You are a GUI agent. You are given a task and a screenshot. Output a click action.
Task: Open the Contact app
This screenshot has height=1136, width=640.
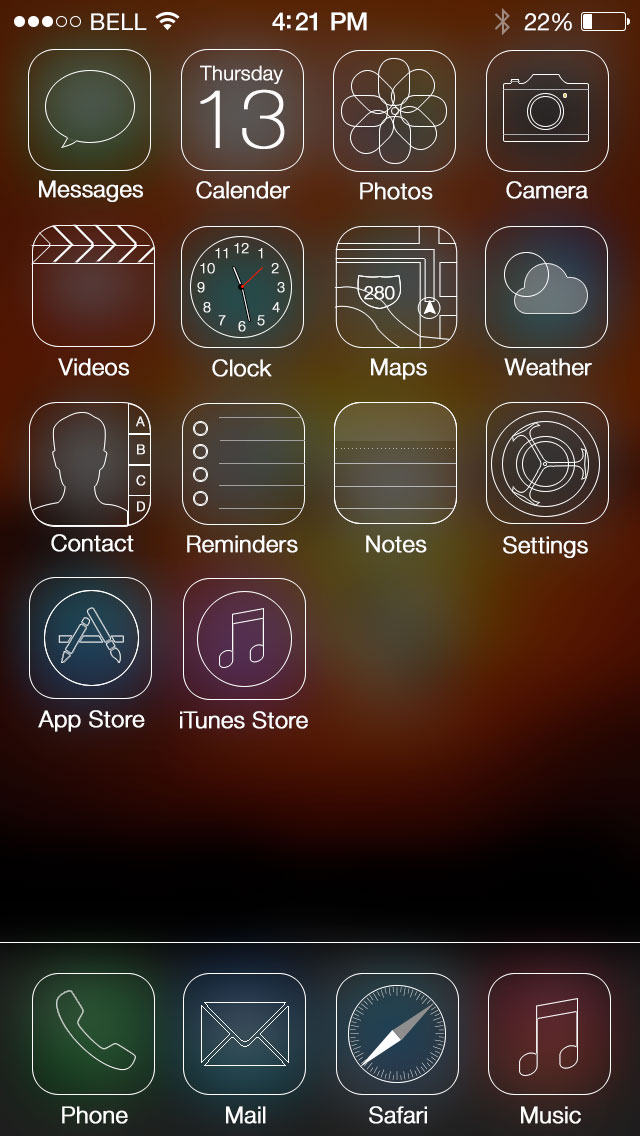coord(90,464)
